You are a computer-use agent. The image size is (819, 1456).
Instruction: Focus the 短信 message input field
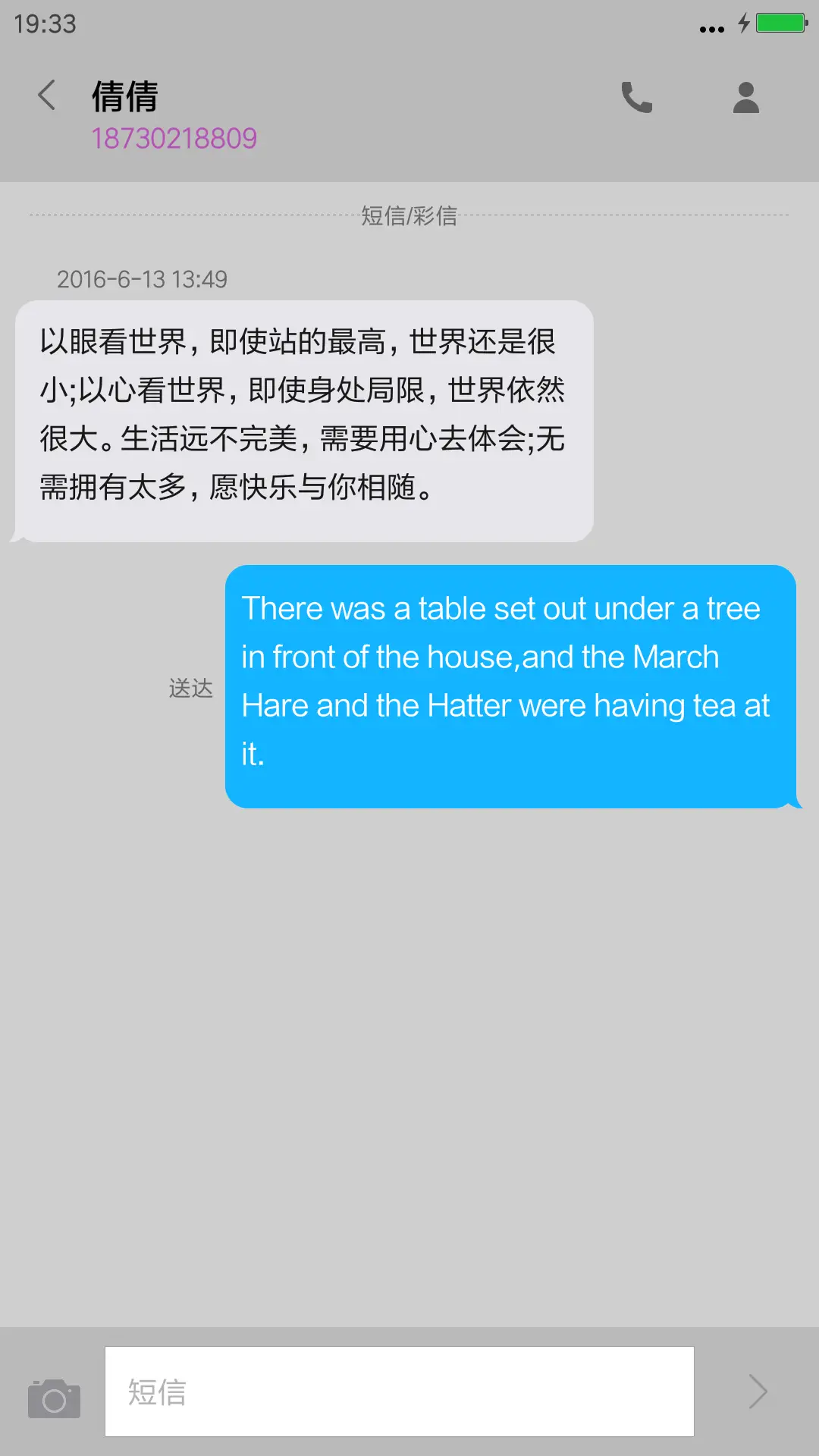[399, 1392]
